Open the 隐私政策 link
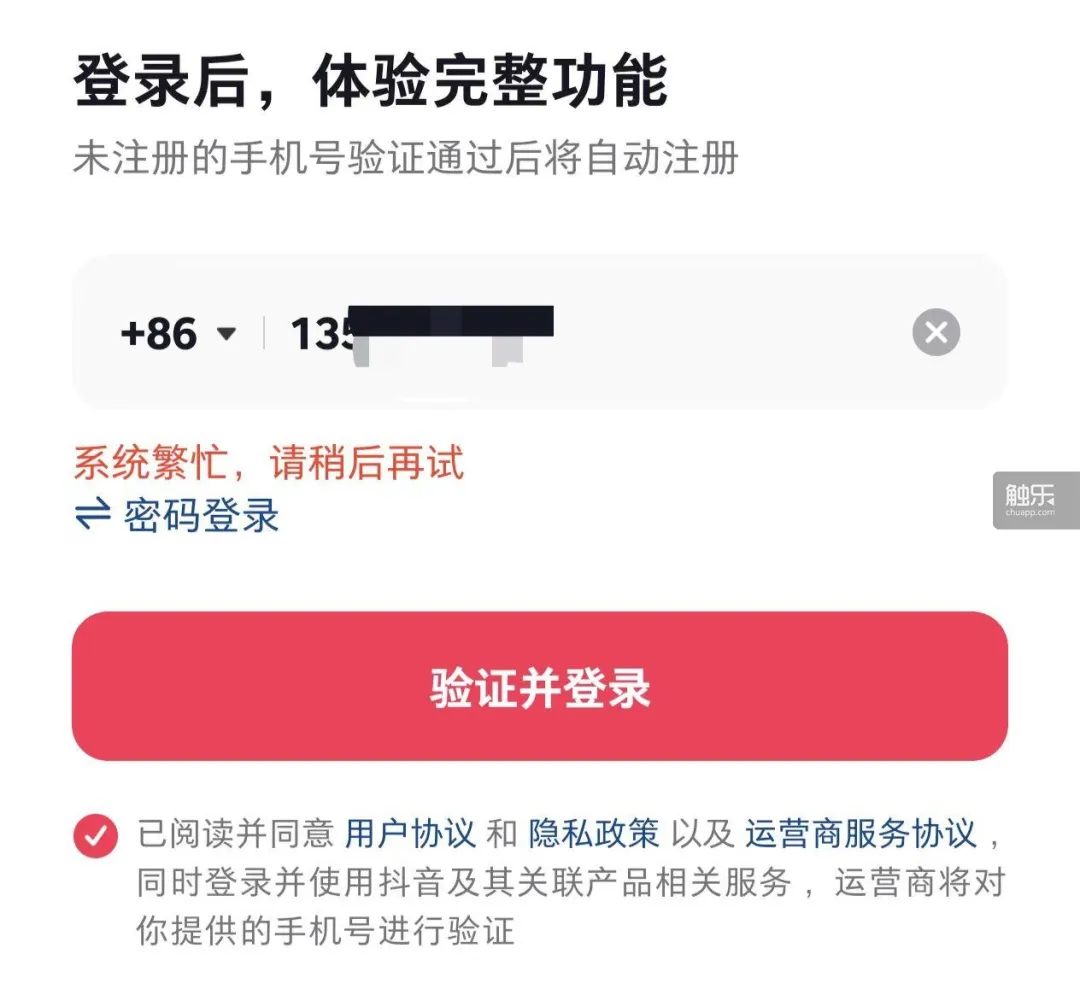Image resolution: width=1080 pixels, height=1001 pixels. pyautogui.click(x=594, y=833)
